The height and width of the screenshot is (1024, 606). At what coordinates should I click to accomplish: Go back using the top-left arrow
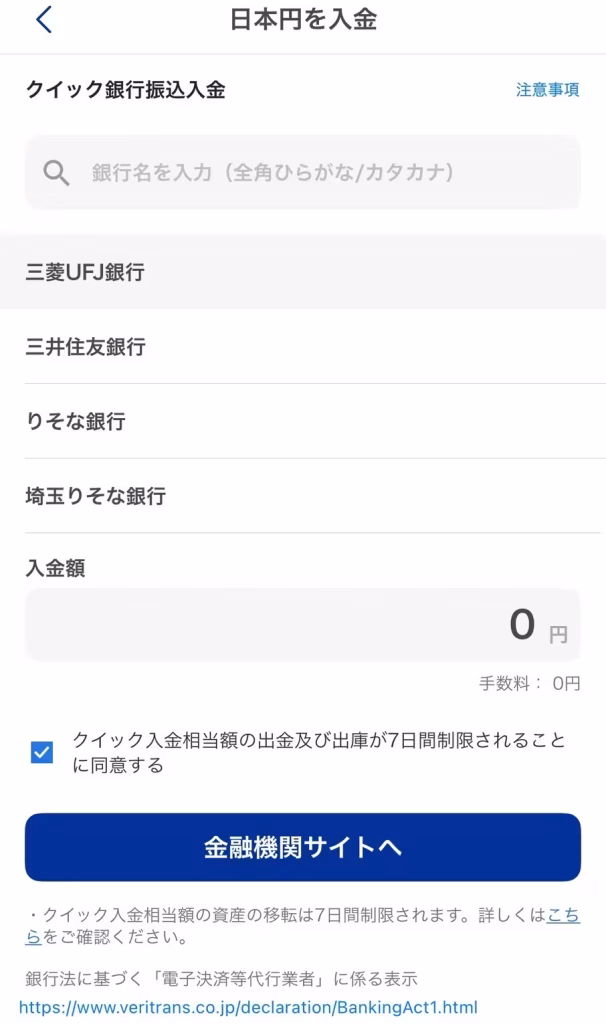pyautogui.click(x=44, y=20)
